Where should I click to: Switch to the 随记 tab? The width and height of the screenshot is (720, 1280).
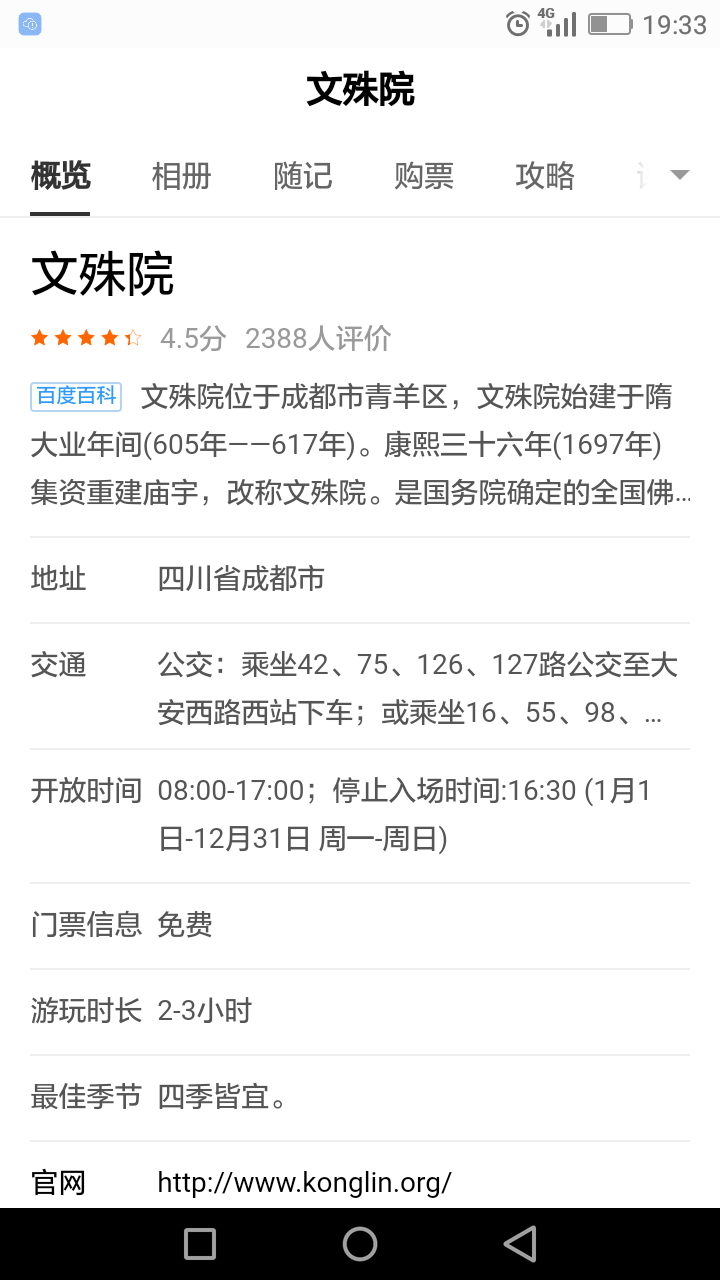tap(303, 176)
